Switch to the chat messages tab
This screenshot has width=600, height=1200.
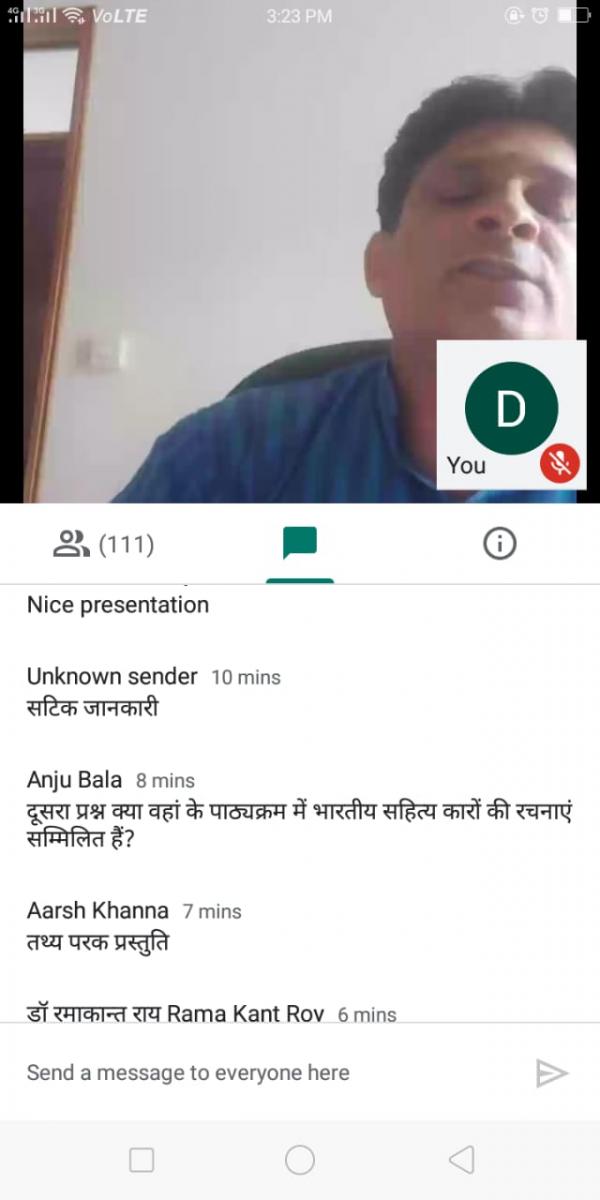tap(300, 544)
